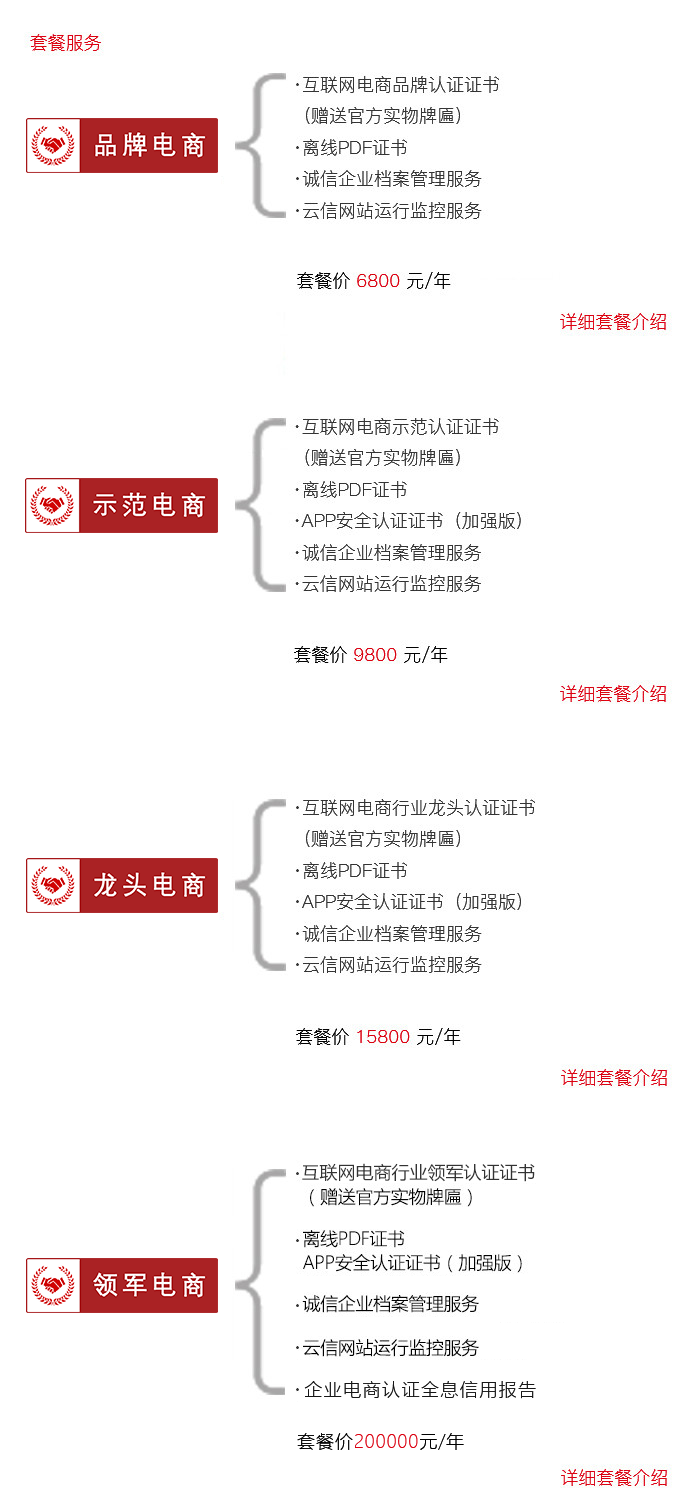
Task: Open 详细套餐介绍 for the 6800元 品牌电商 package
Action: point(613,322)
